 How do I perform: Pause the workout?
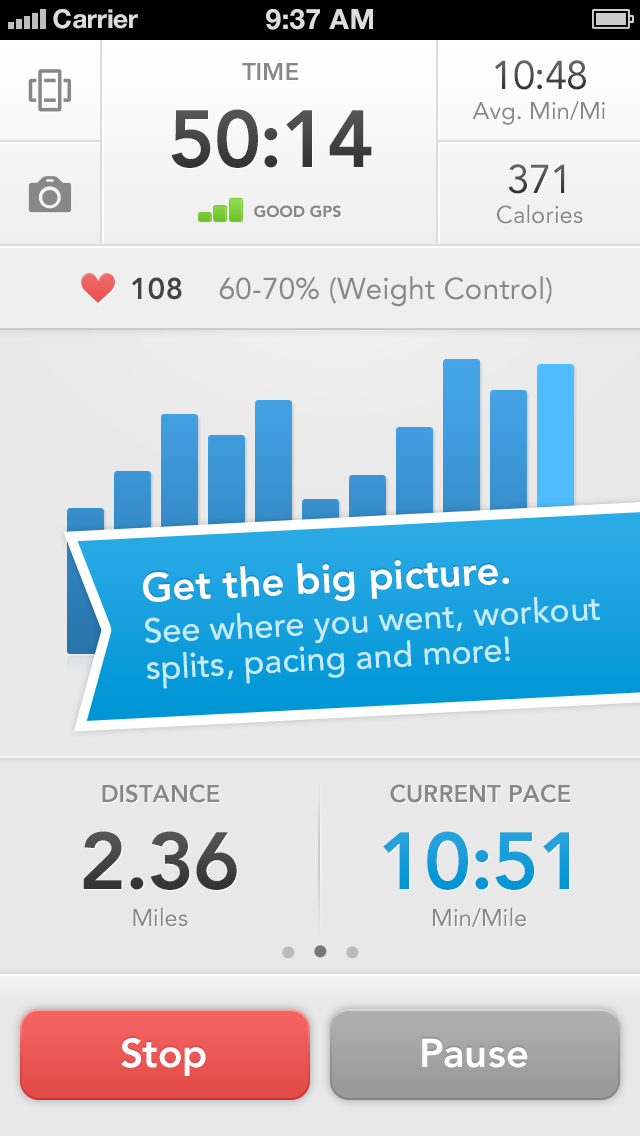pyautogui.click(x=474, y=1054)
